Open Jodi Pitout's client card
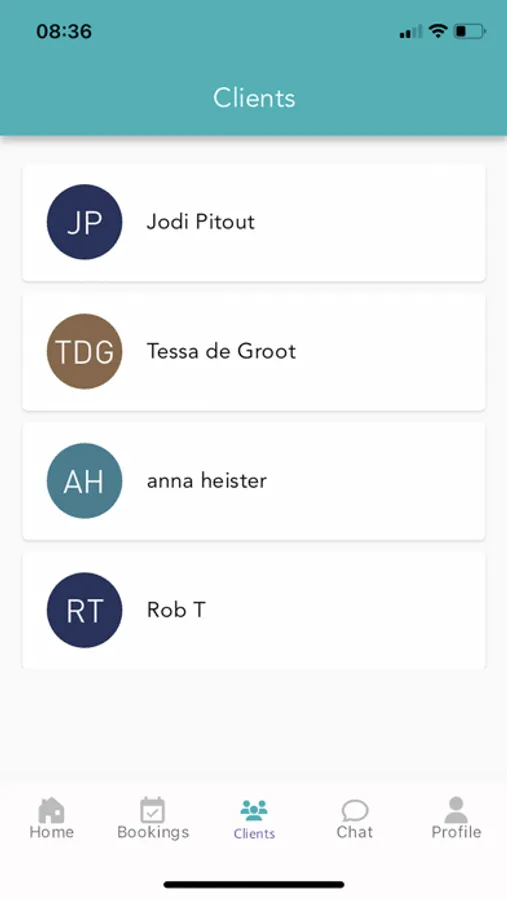The height and width of the screenshot is (900, 507). point(253,222)
